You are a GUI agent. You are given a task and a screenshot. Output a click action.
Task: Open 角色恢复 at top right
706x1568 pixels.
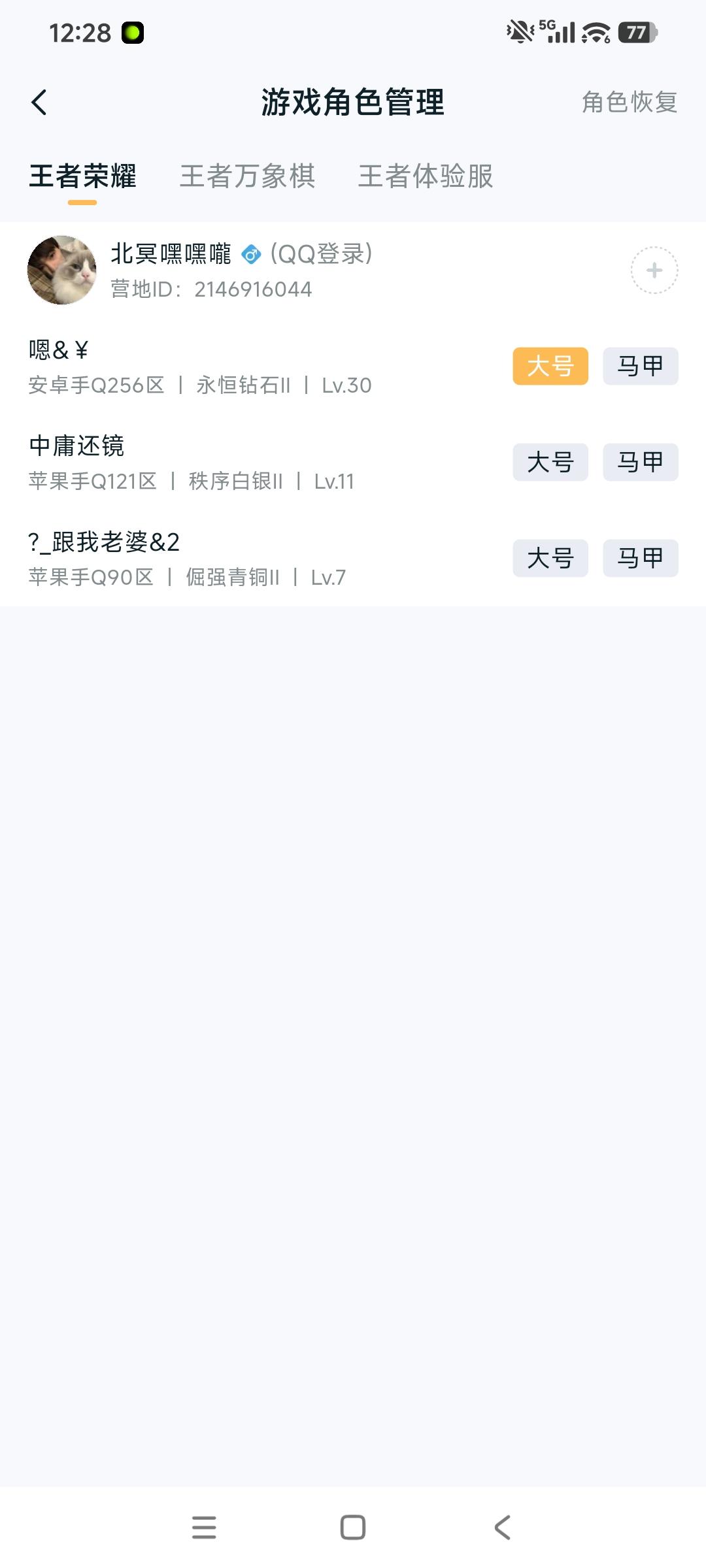pyautogui.click(x=628, y=101)
